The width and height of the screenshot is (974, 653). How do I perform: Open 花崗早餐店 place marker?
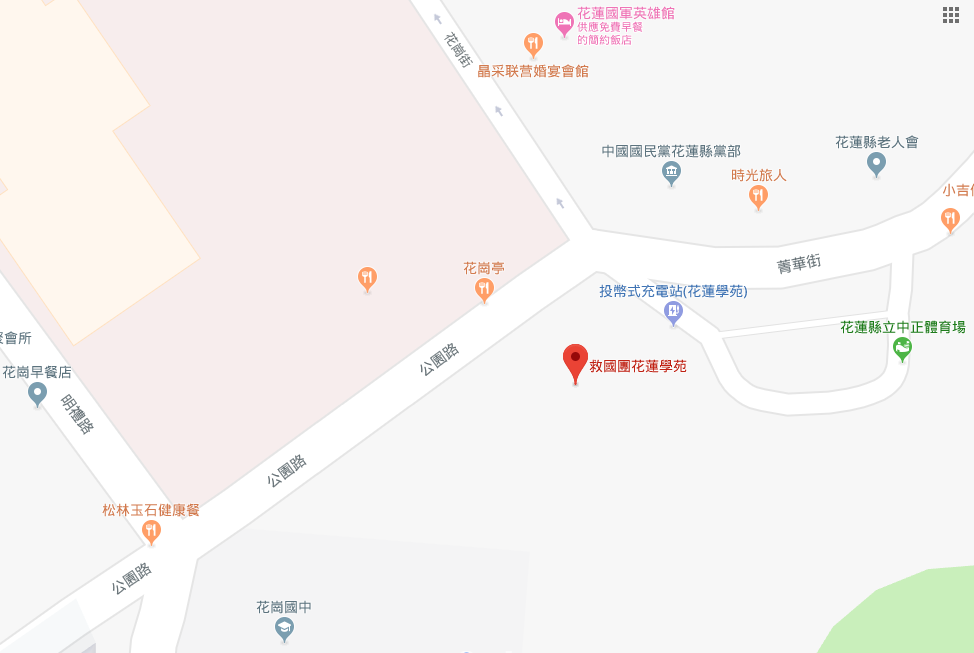coord(37,394)
